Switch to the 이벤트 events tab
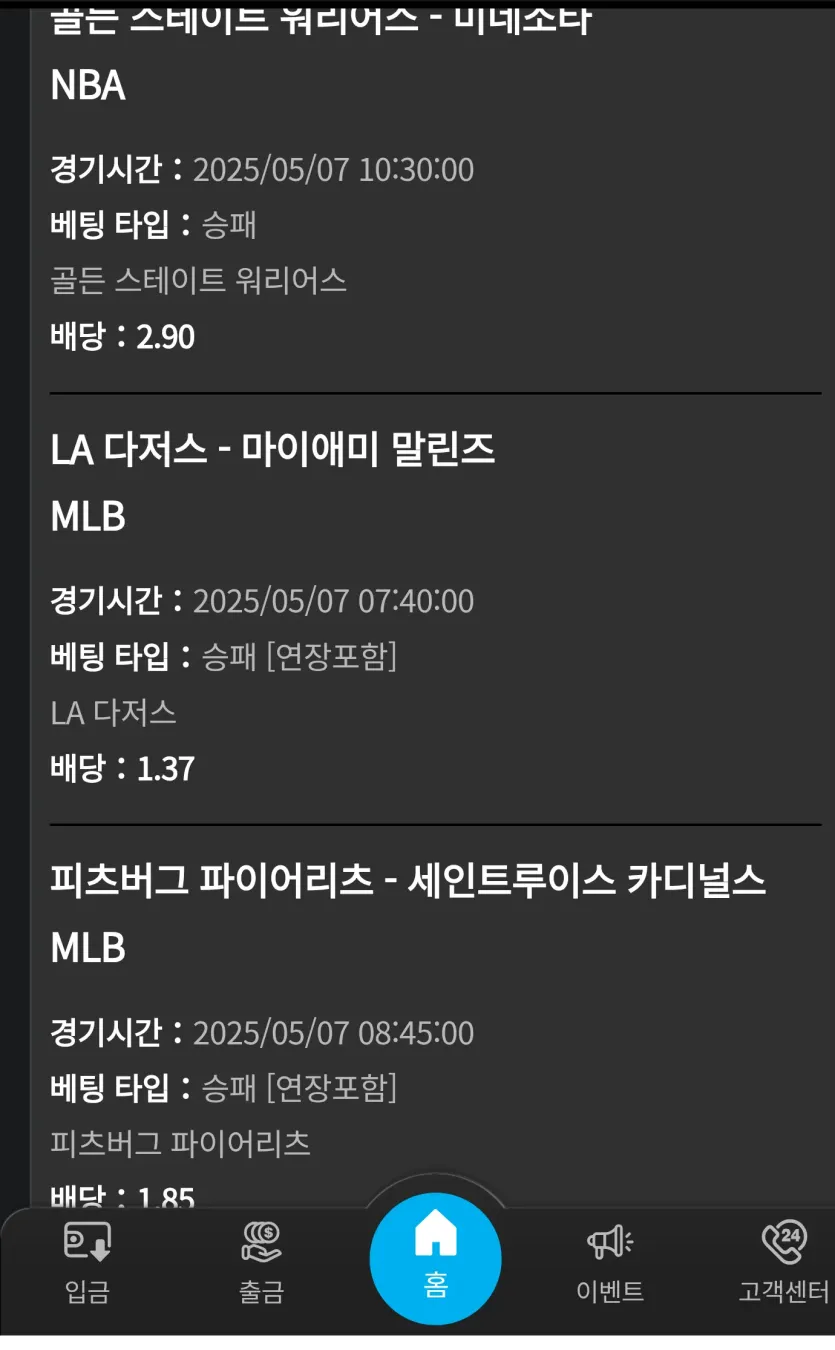 tap(610, 1264)
